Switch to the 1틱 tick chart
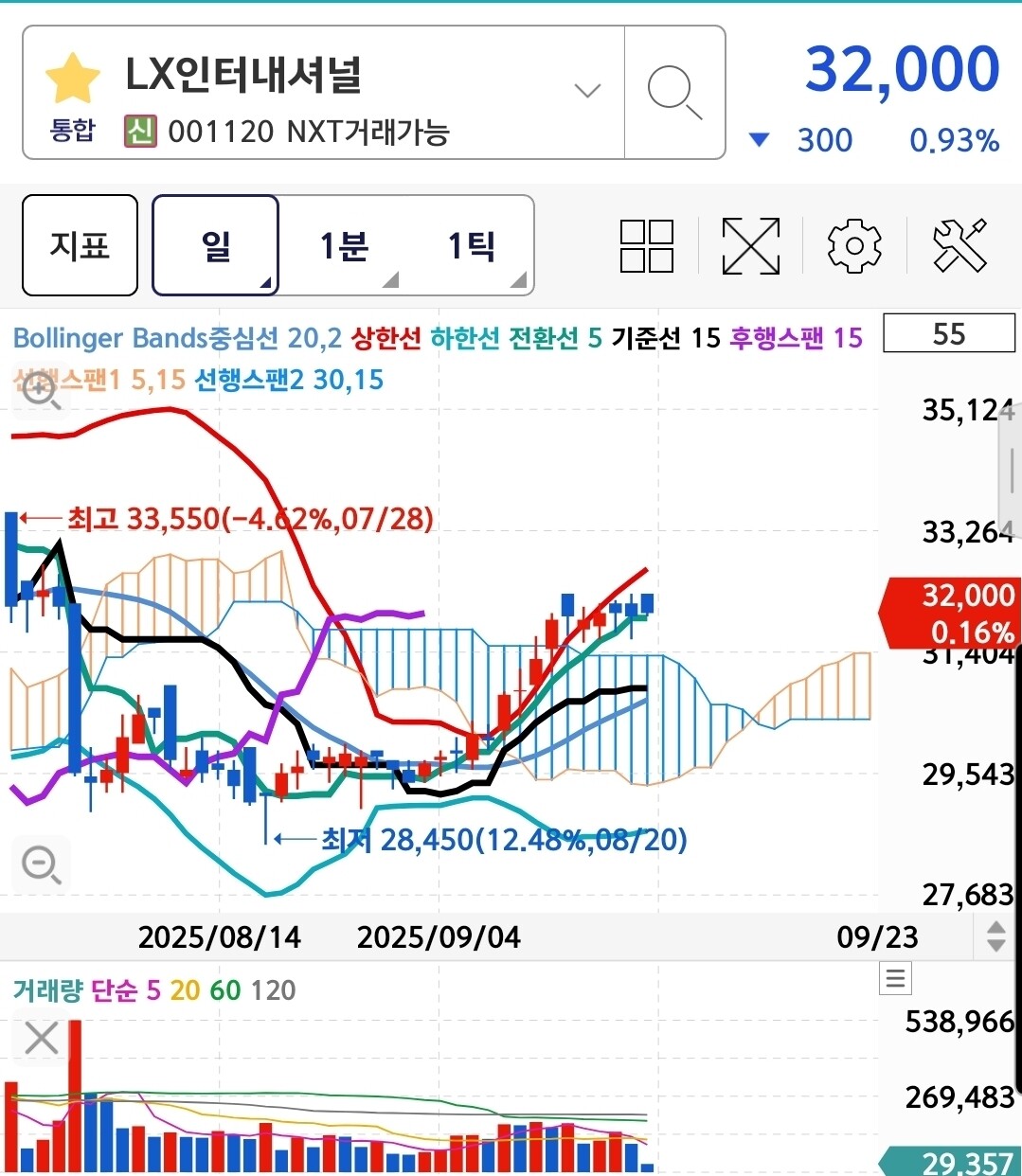1022x1176 pixels. 471,245
